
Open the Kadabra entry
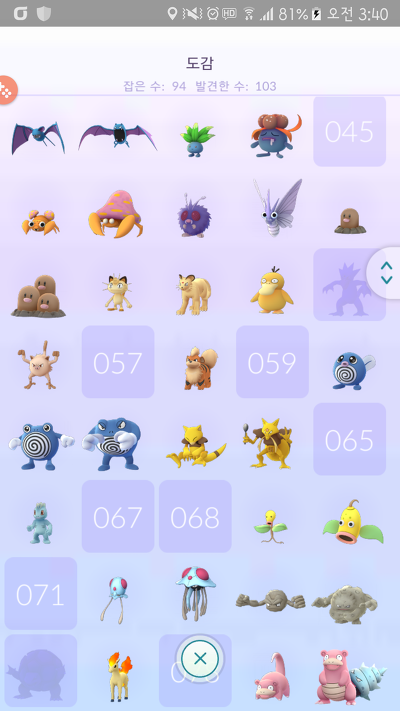tap(268, 443)
